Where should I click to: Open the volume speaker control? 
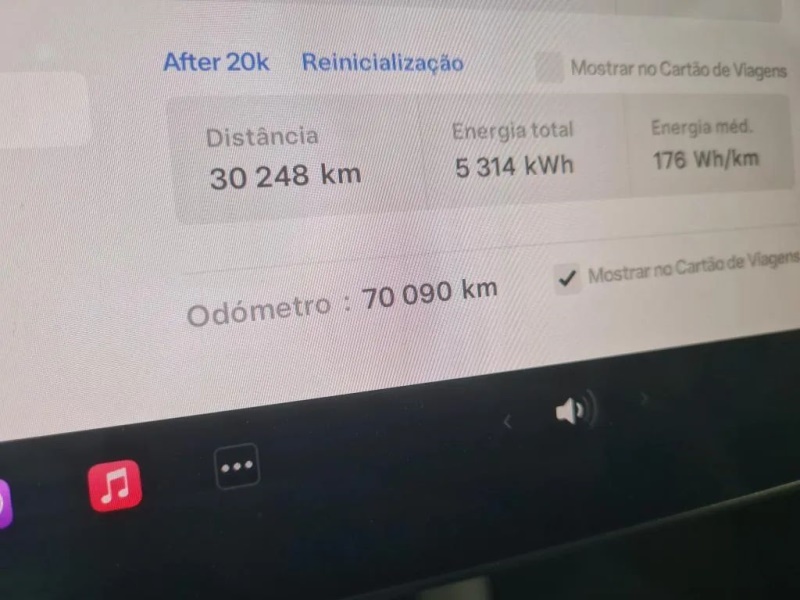click(x=574, y=410)
